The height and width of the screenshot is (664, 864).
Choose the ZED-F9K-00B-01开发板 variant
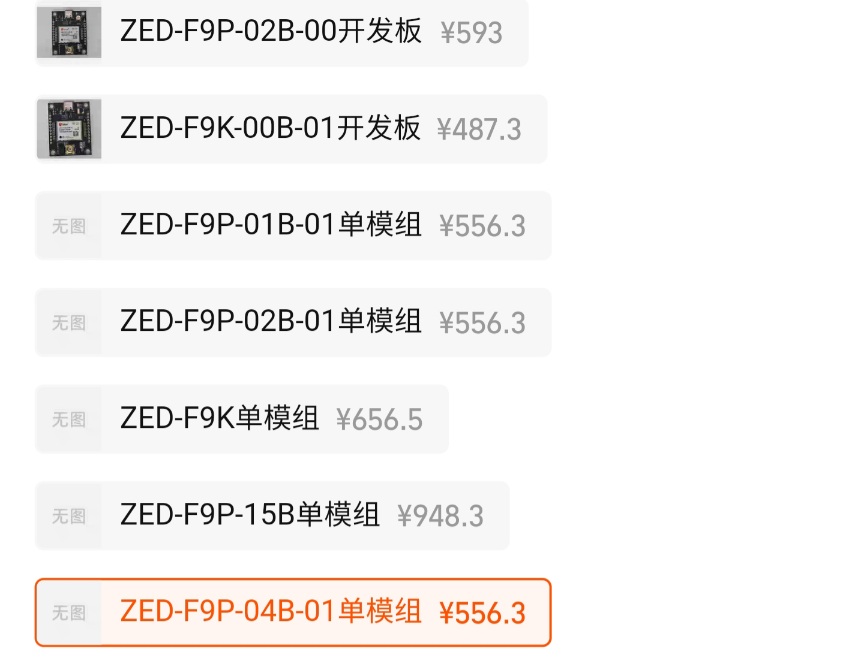[x=291, y=129]
